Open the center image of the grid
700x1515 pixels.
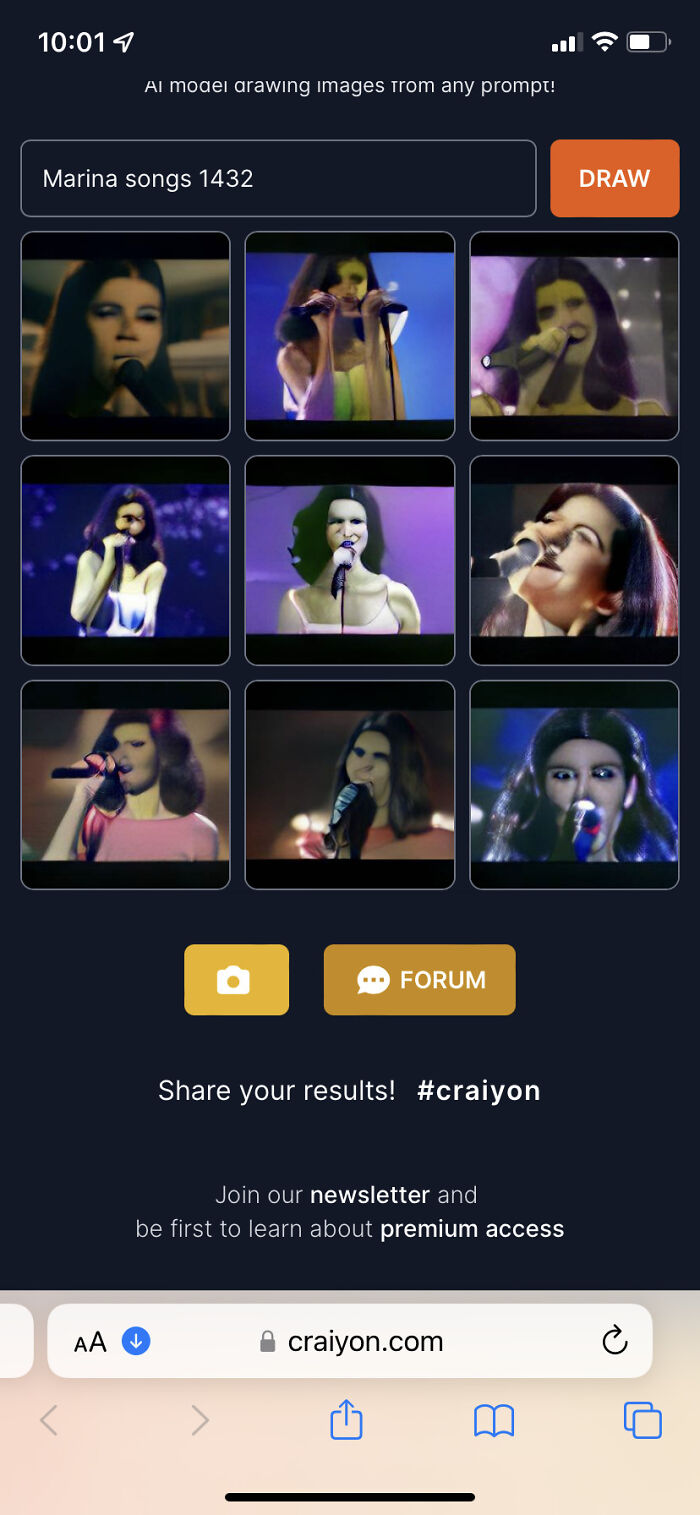(350, 560)
